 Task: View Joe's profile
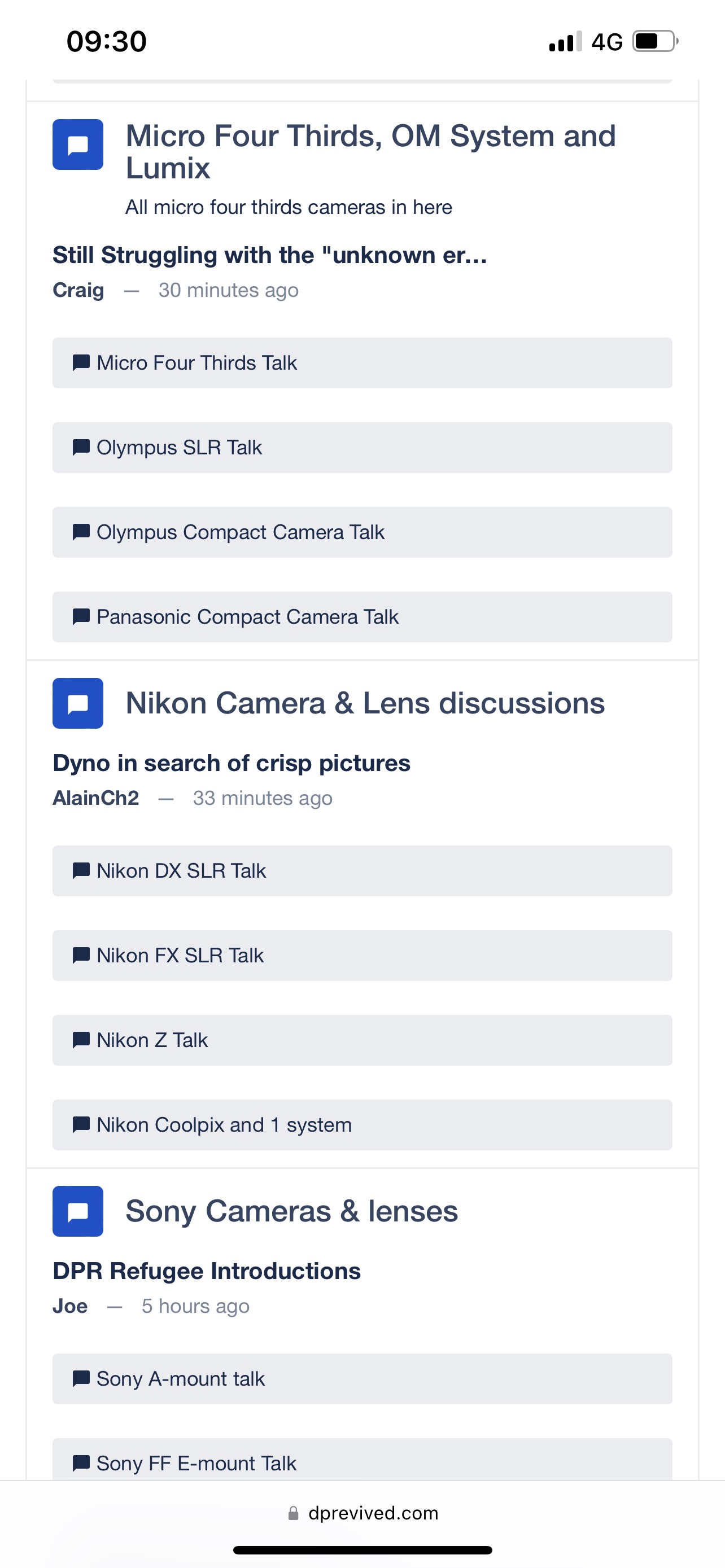(70, 1306)
